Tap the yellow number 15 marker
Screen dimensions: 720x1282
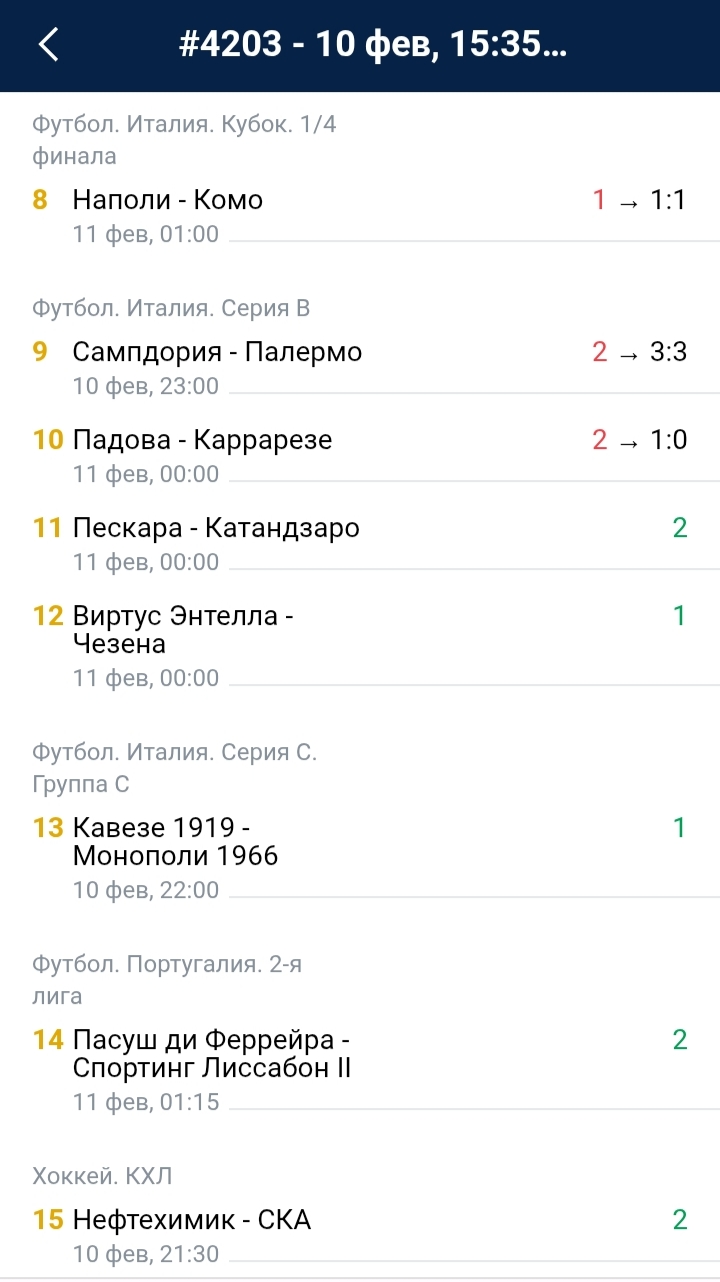(x=46, y=1221)
